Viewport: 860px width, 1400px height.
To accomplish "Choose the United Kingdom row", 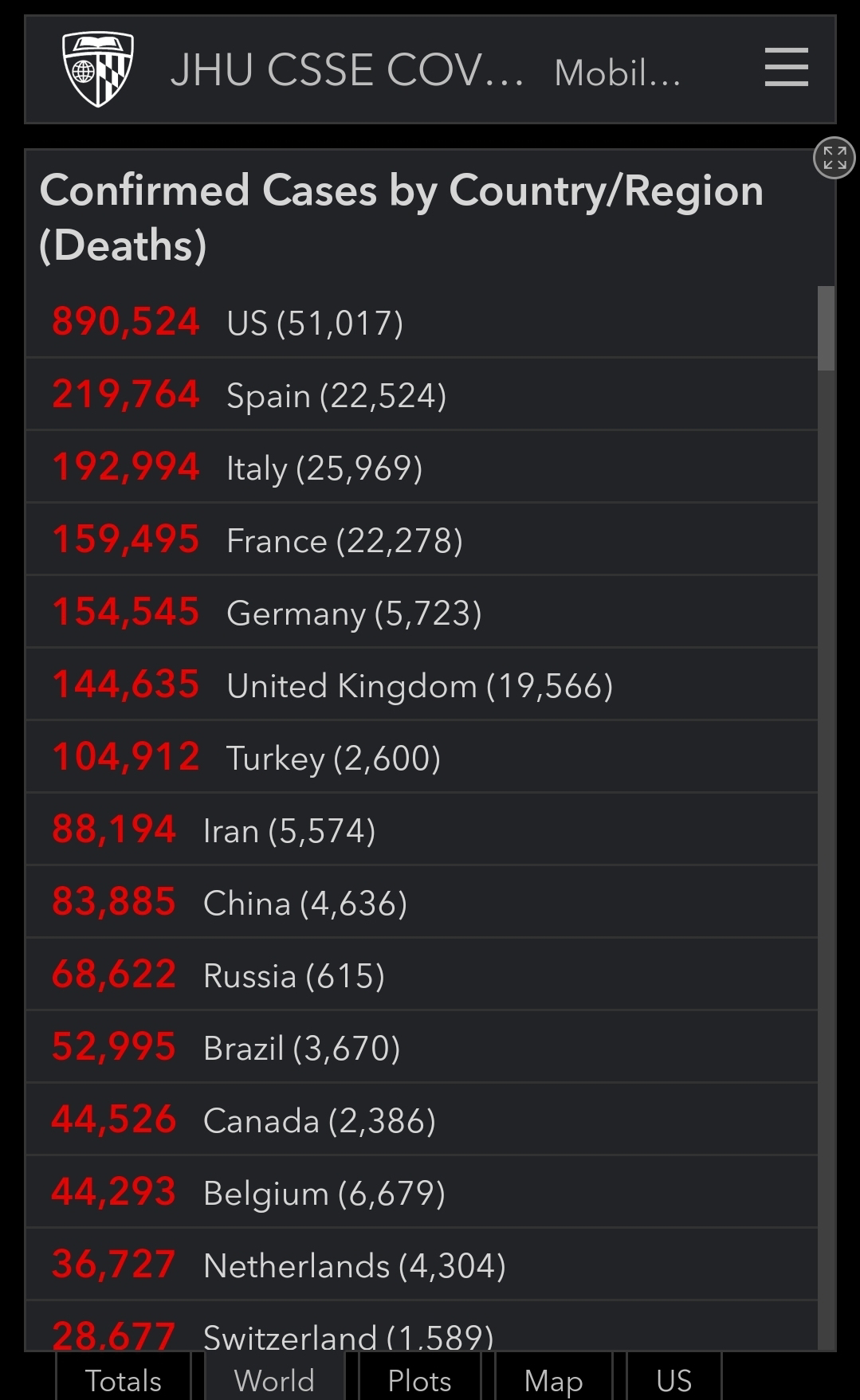I will click(x=422, y=684).
